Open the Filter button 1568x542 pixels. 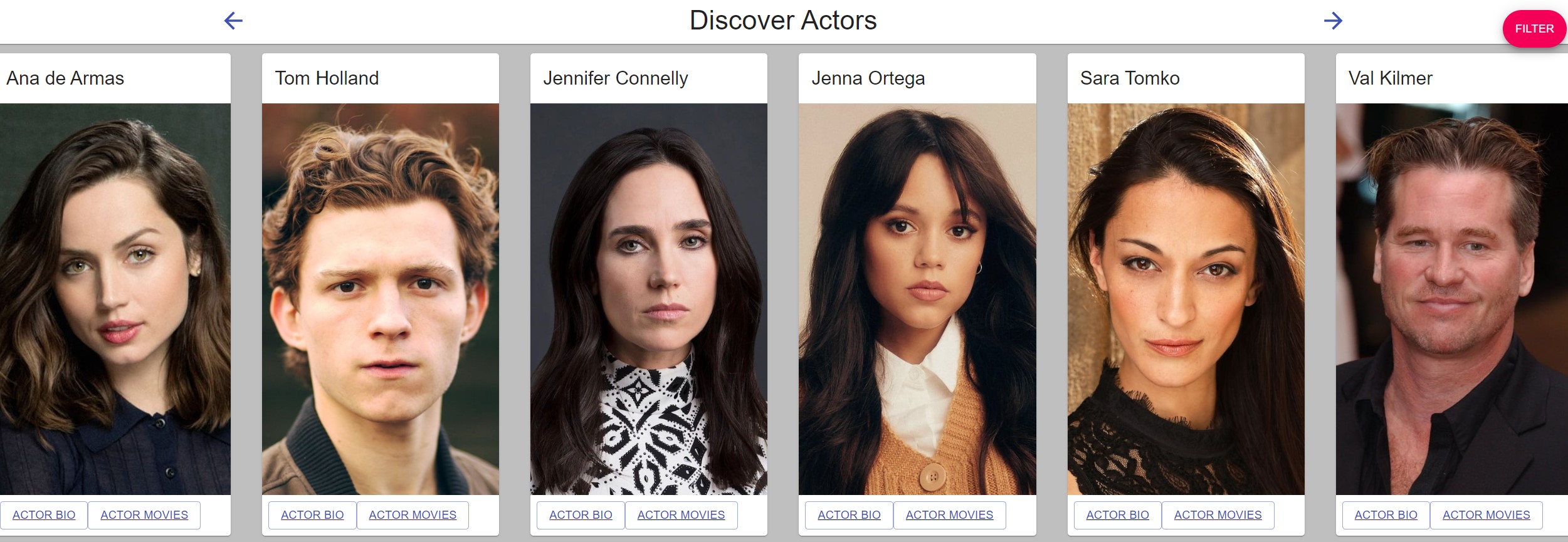(1534, 29)
